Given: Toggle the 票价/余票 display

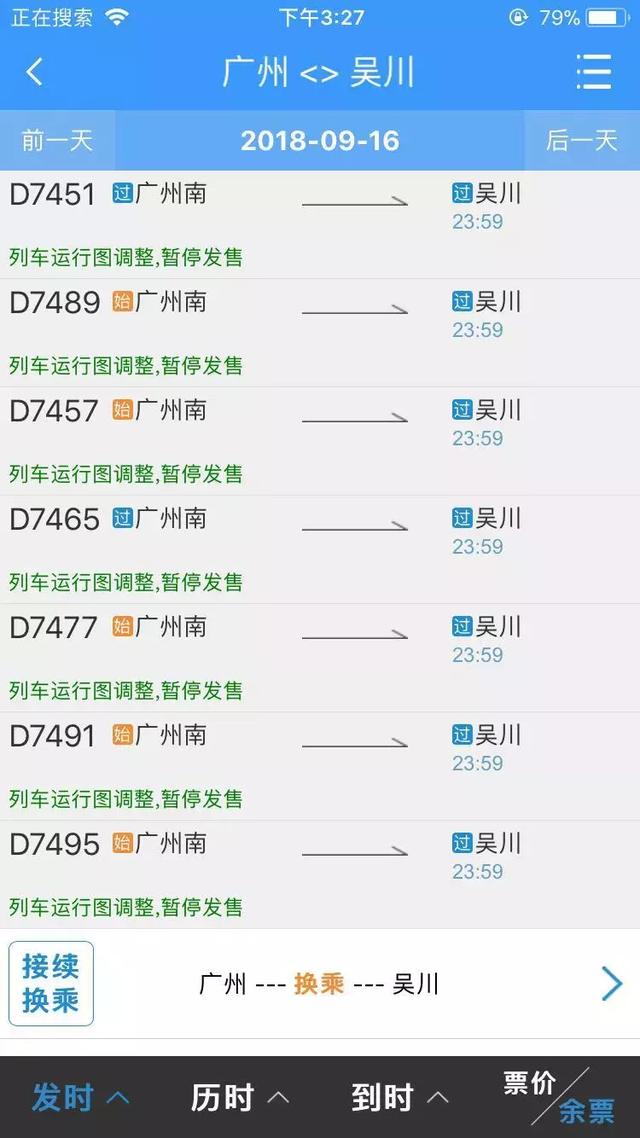Looking at the screenshot, I should click(559, 1097).
